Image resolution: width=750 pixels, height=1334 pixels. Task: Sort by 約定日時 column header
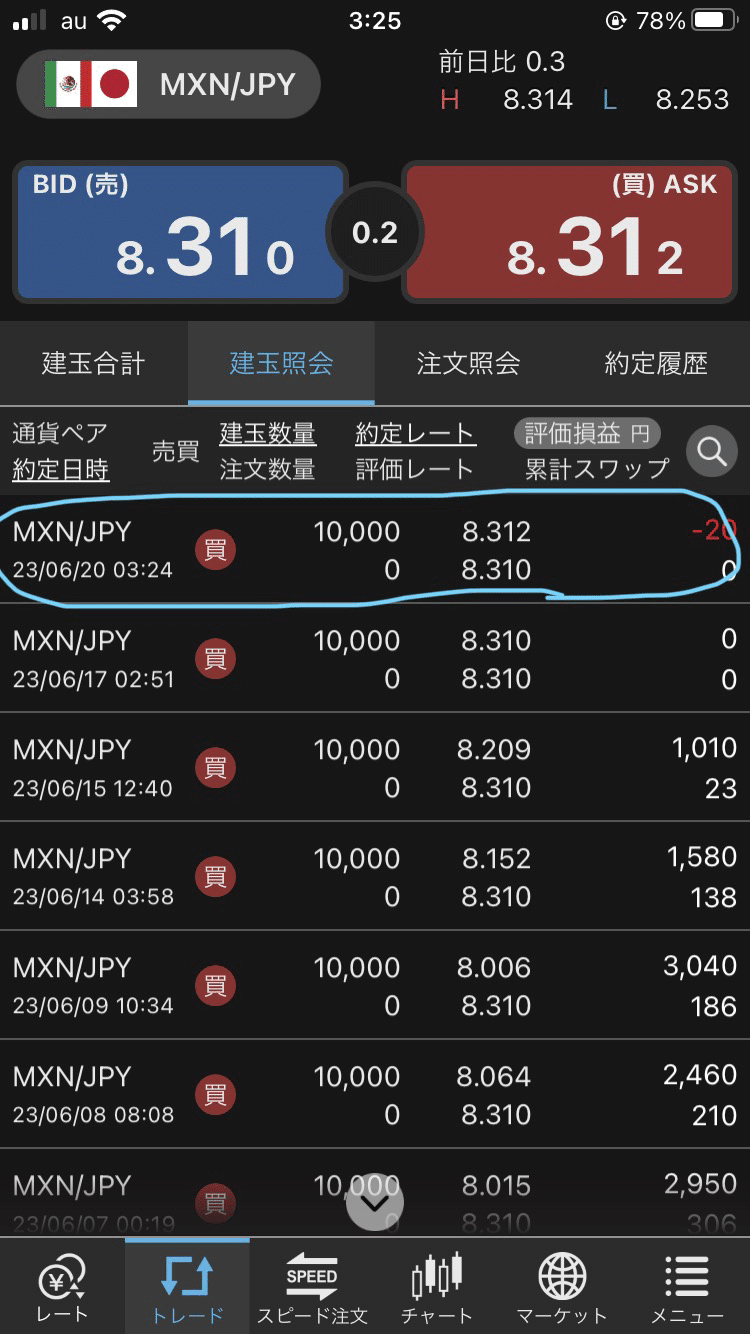[x=61, y=470]
